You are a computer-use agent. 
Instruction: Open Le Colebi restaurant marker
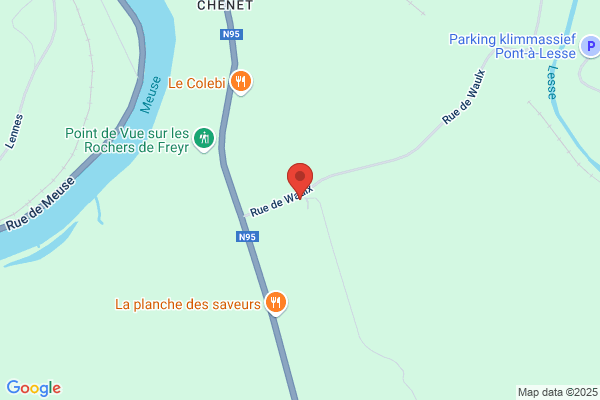240,82
